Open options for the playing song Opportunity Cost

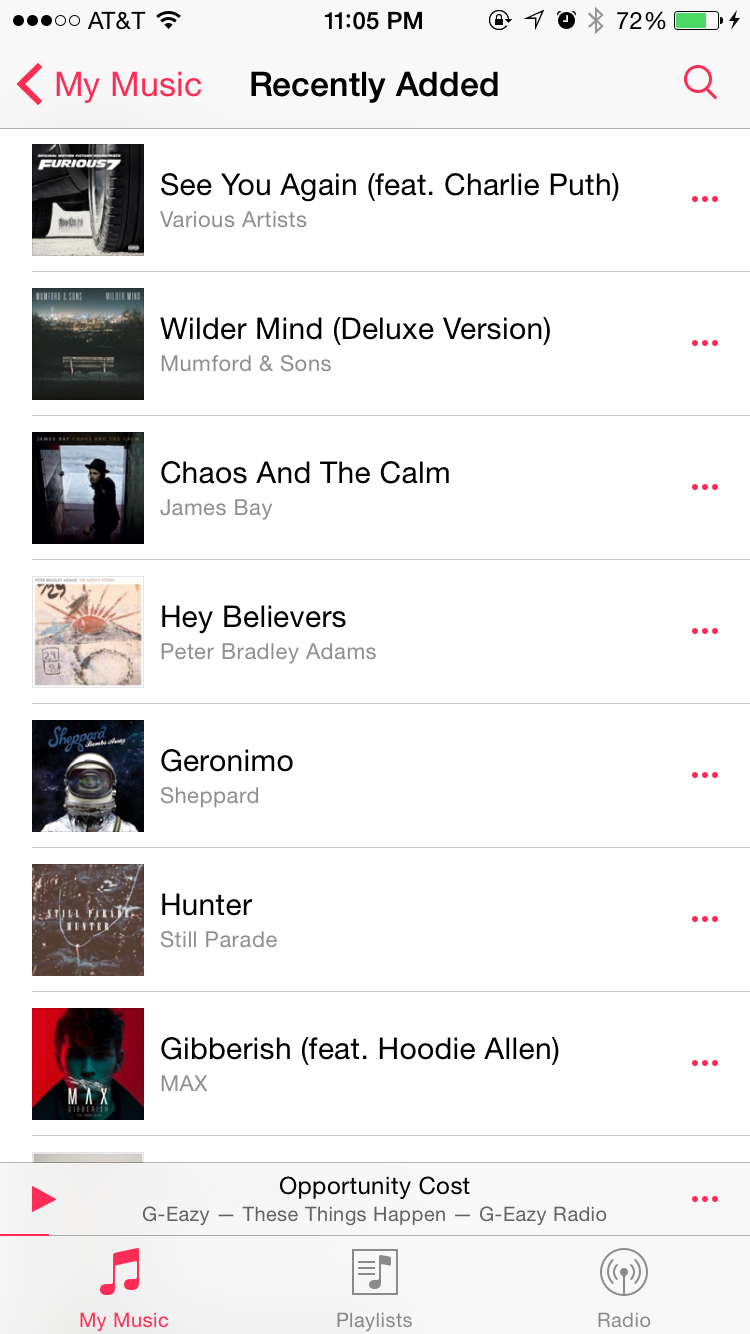coord(705,1197)
